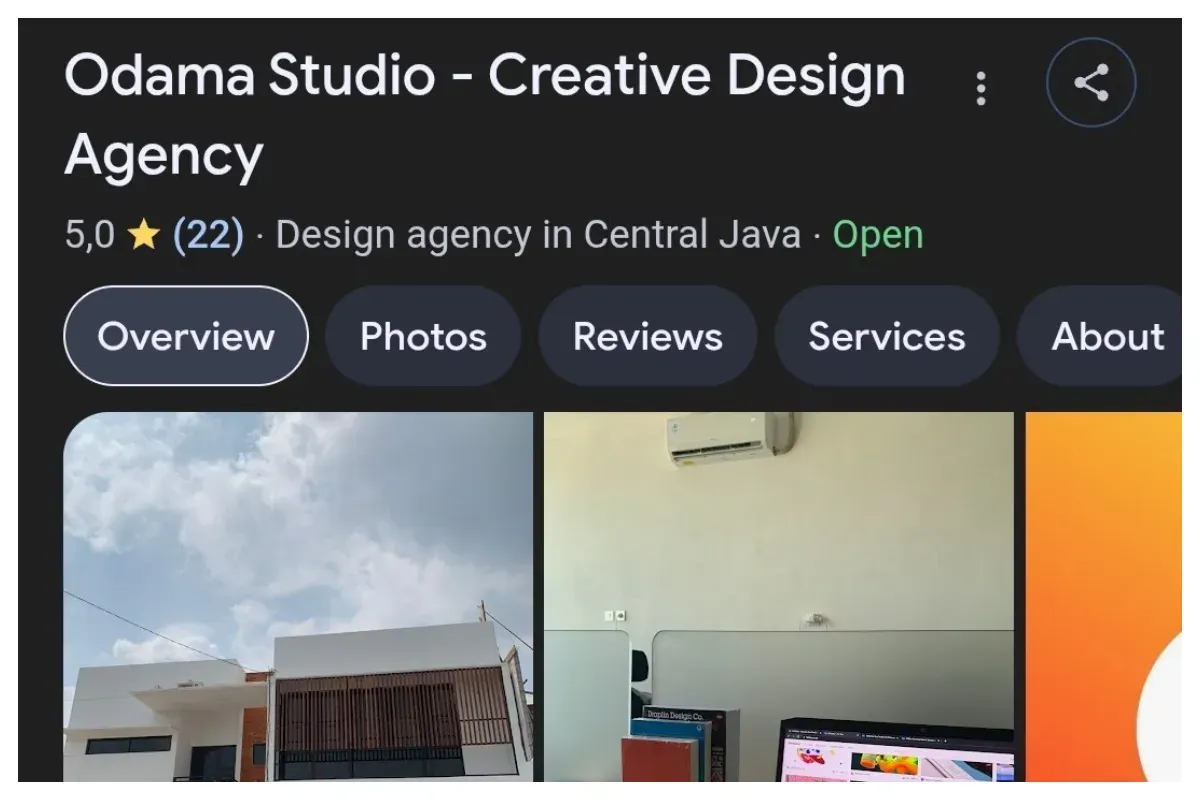Open the 22 reviews count link

tap(208, 236)
